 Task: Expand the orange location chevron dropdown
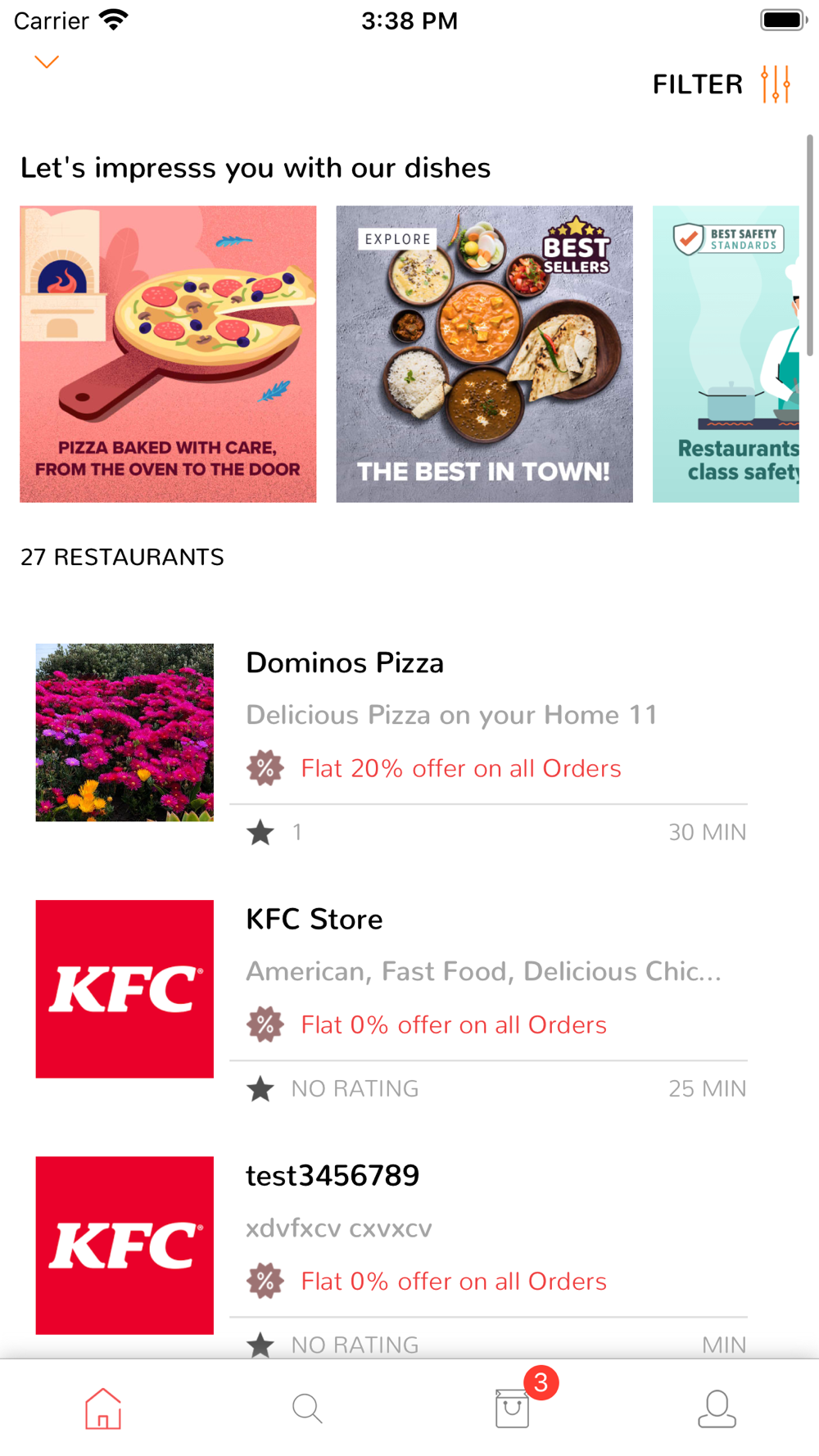click(47, 62)
